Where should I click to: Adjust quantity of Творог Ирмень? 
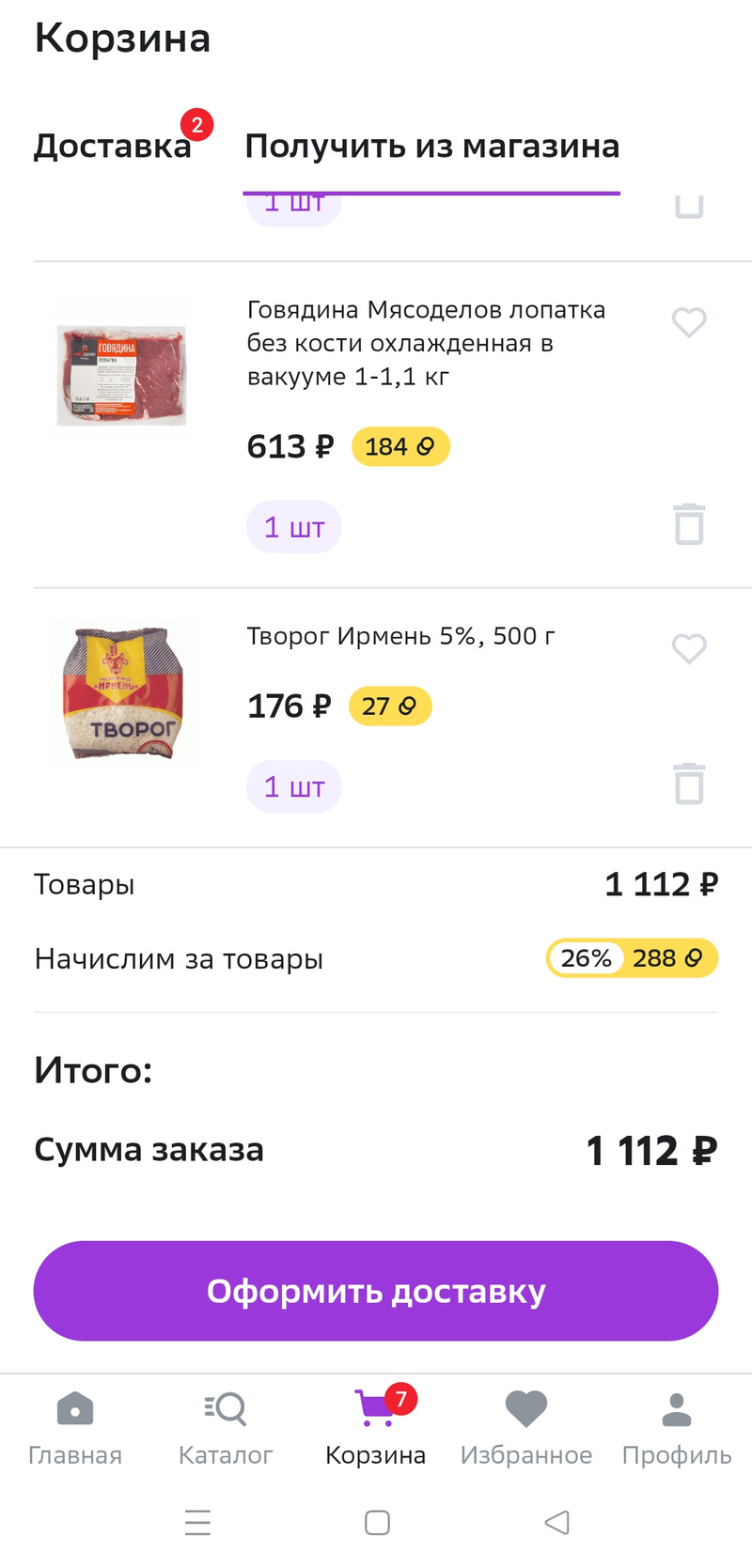293,786
